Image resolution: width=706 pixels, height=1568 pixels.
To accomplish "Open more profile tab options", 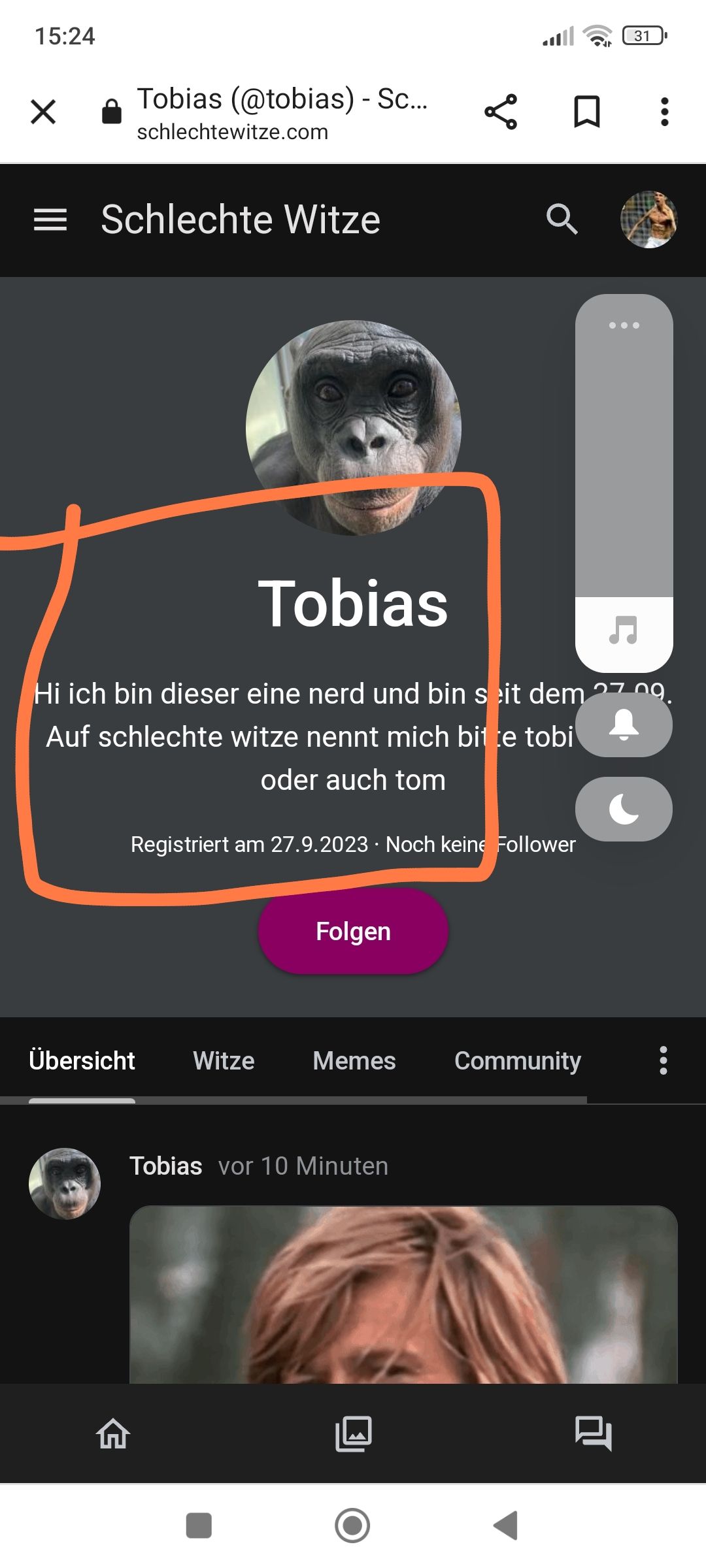I will pos(663,1060).
